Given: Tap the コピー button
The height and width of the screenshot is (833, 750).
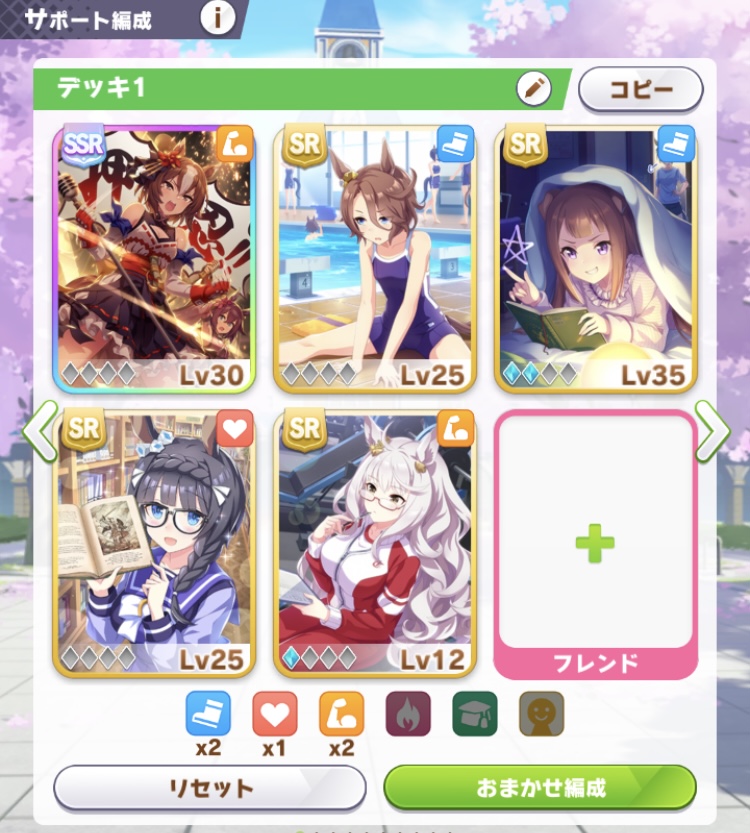Looking at the screenshot, I should click(x=641, y=89).
